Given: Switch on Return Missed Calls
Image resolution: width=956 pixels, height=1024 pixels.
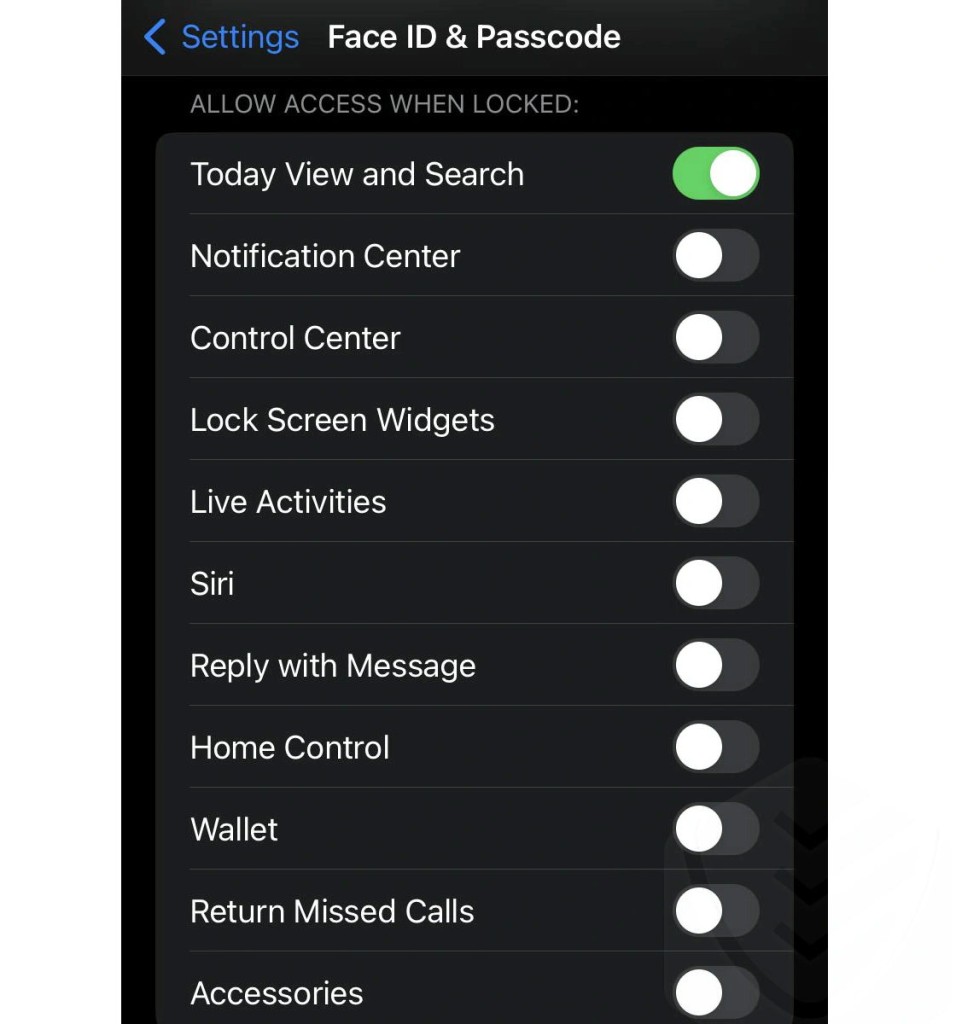Looking at the screenshot, I should click(715, 912).
